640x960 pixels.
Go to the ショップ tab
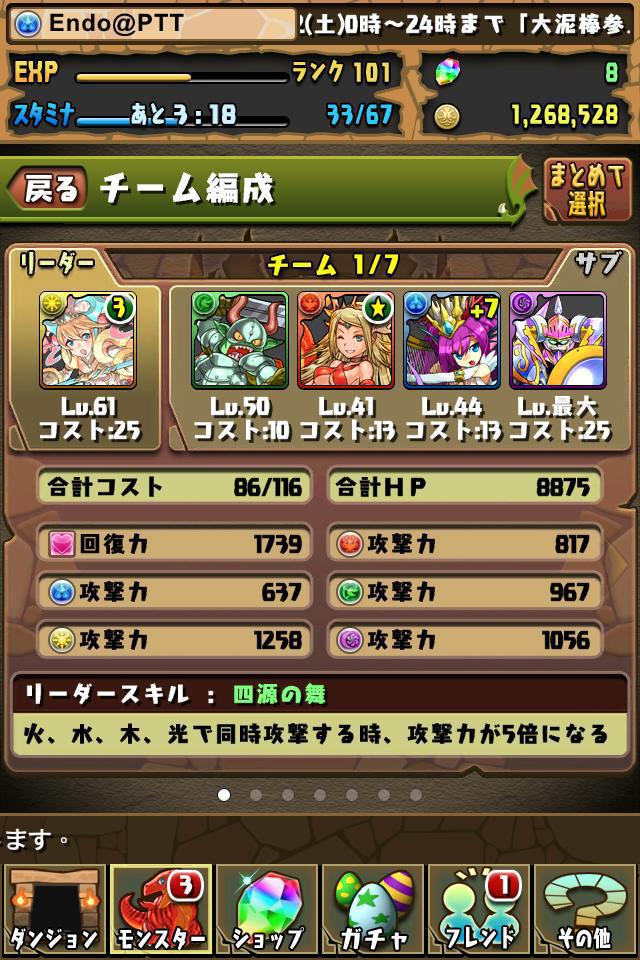coord(267,909)
